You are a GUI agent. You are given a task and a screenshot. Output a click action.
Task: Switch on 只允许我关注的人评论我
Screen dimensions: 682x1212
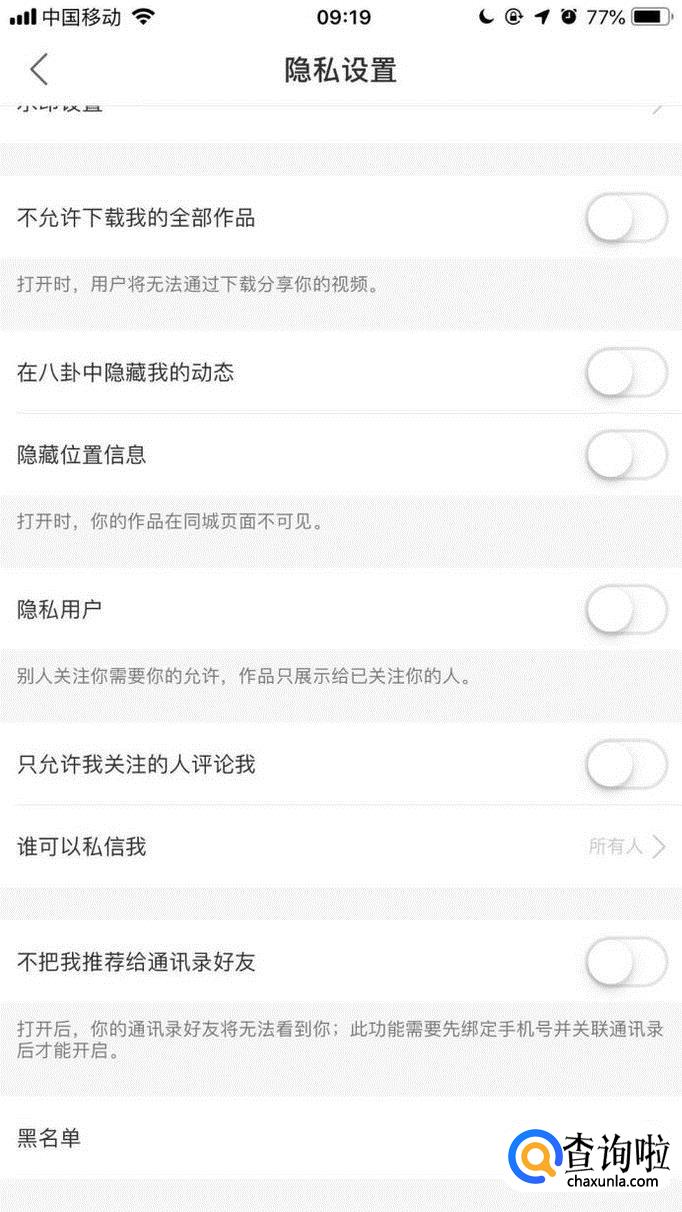coord(626,765)
